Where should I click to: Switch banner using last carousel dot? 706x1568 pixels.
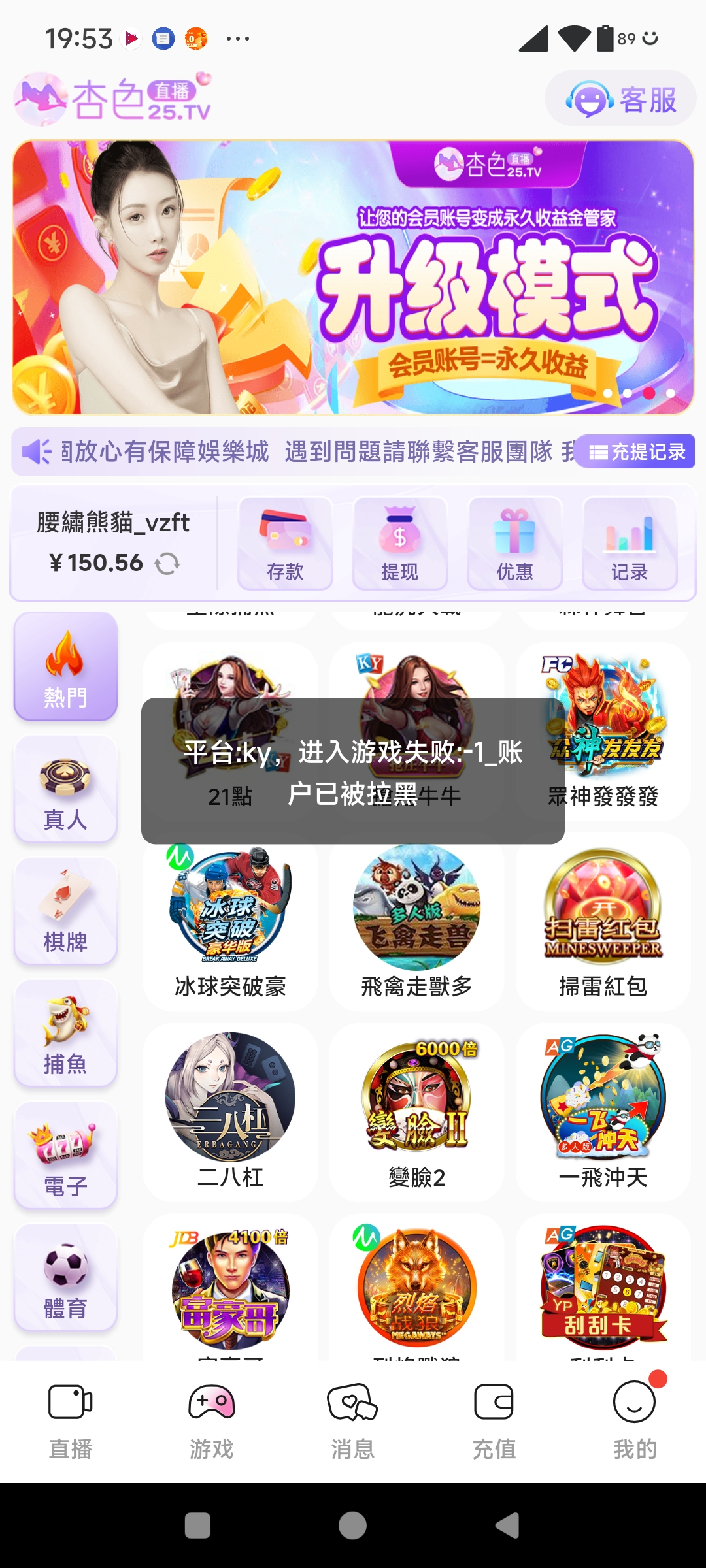pyautogui.click(x=669, y=393)
